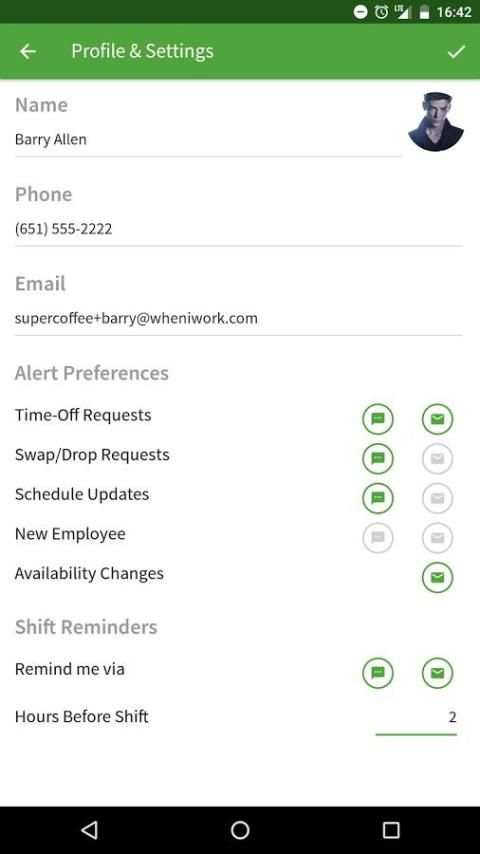Enable email alerts for Swap/Drop Requests
Screen dimensions: 480x854
click(x=438, y=459)
